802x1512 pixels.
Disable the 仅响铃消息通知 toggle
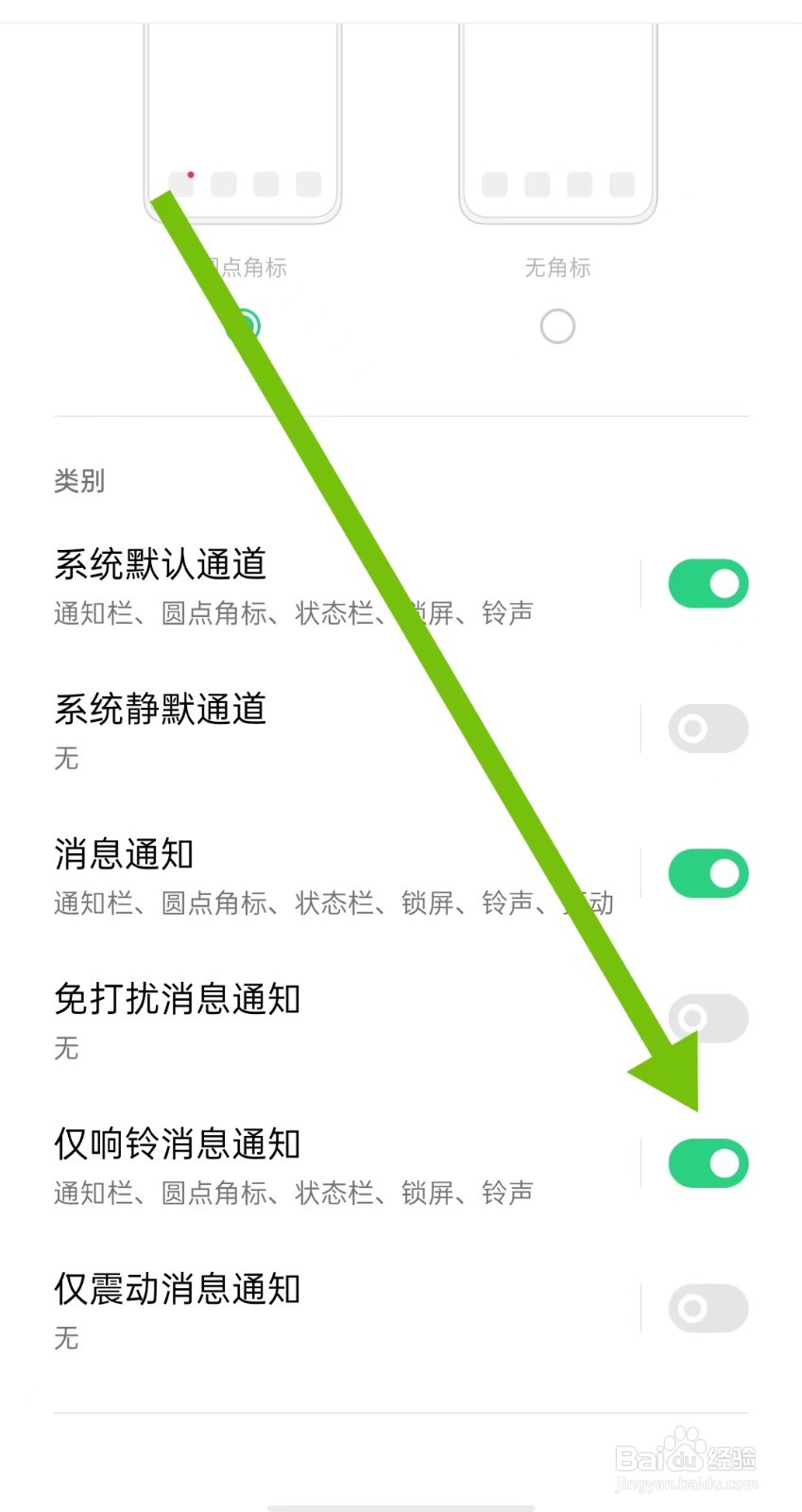click(707, 1163)
